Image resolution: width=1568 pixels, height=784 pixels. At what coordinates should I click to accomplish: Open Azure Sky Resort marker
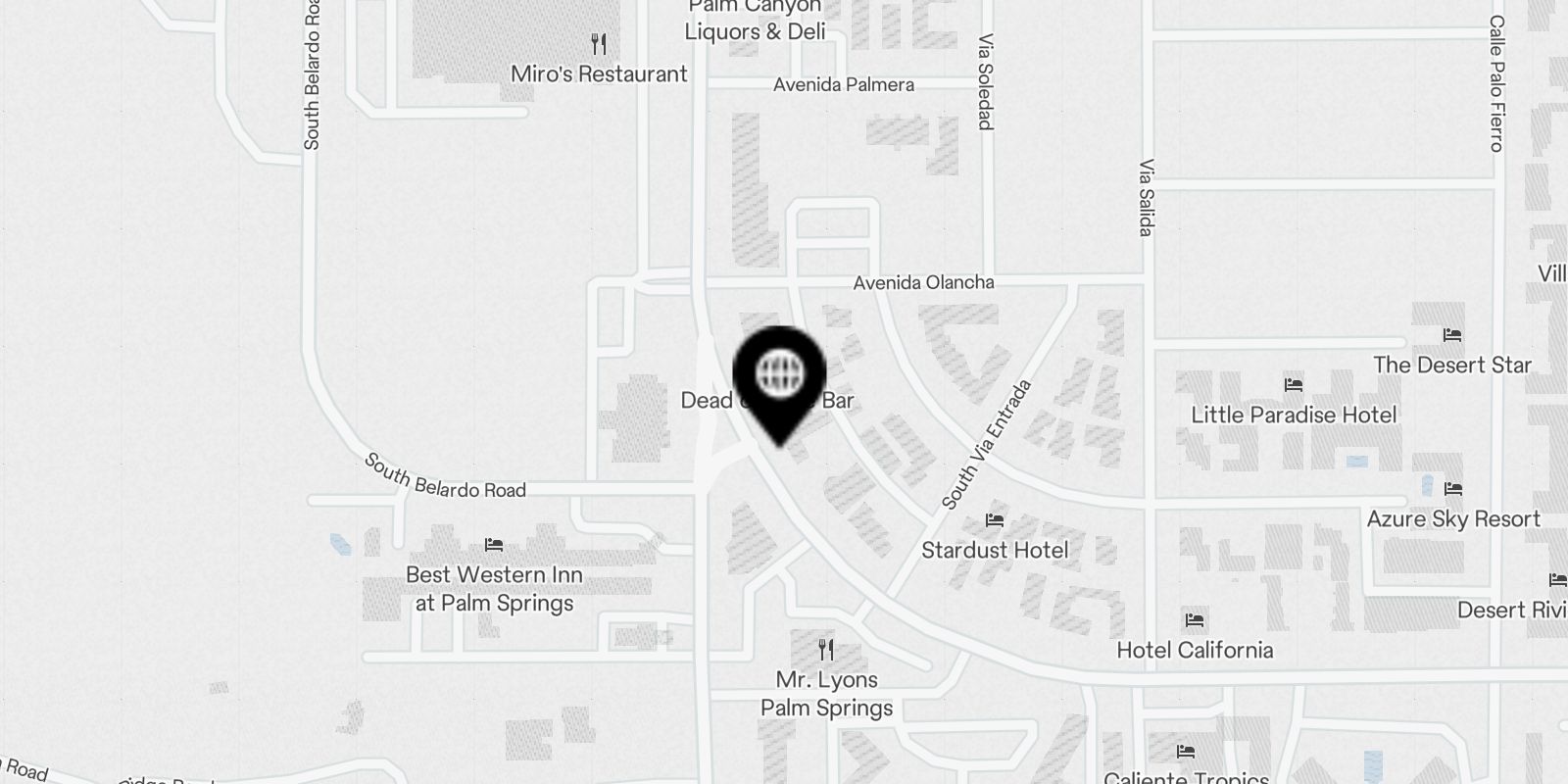(1452, 490)
